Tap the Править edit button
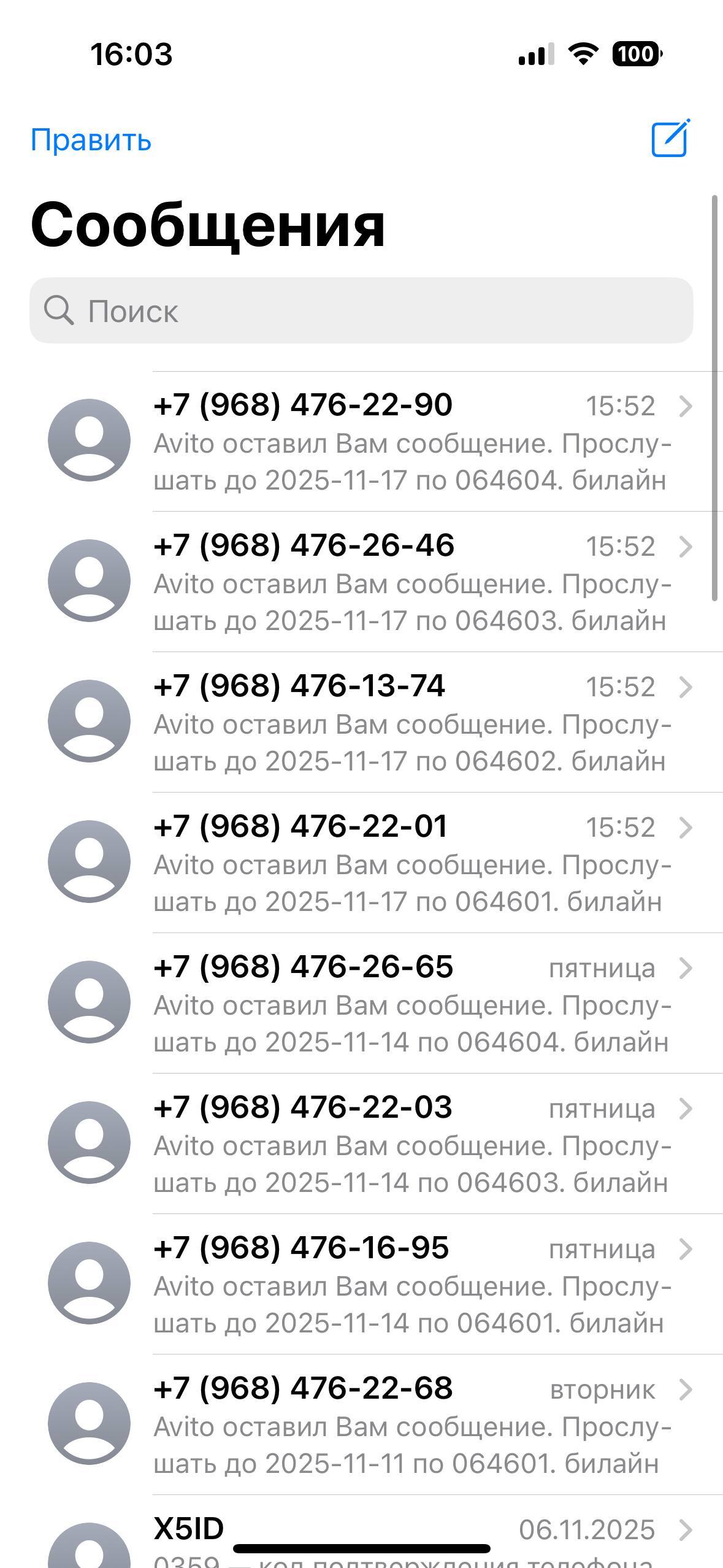Screen dimensions: 723x1568 pyautogui.click(x=91, y=140)
